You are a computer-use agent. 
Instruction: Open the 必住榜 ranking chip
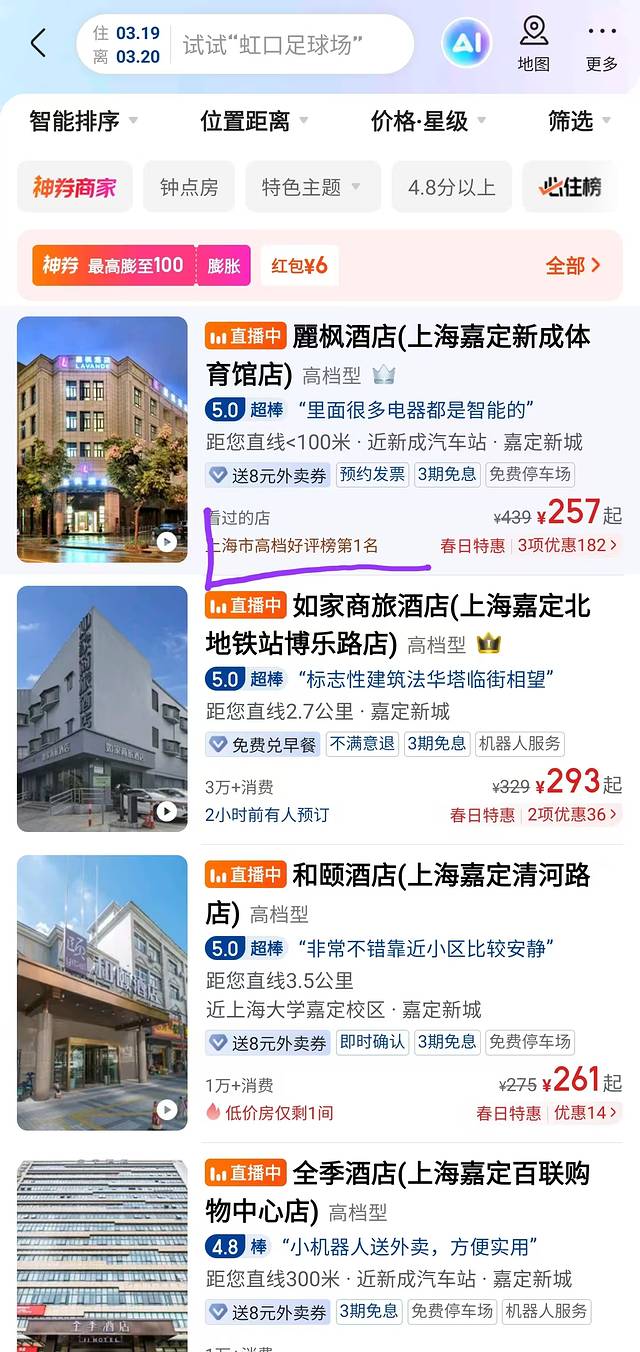(x=572, y=187)
